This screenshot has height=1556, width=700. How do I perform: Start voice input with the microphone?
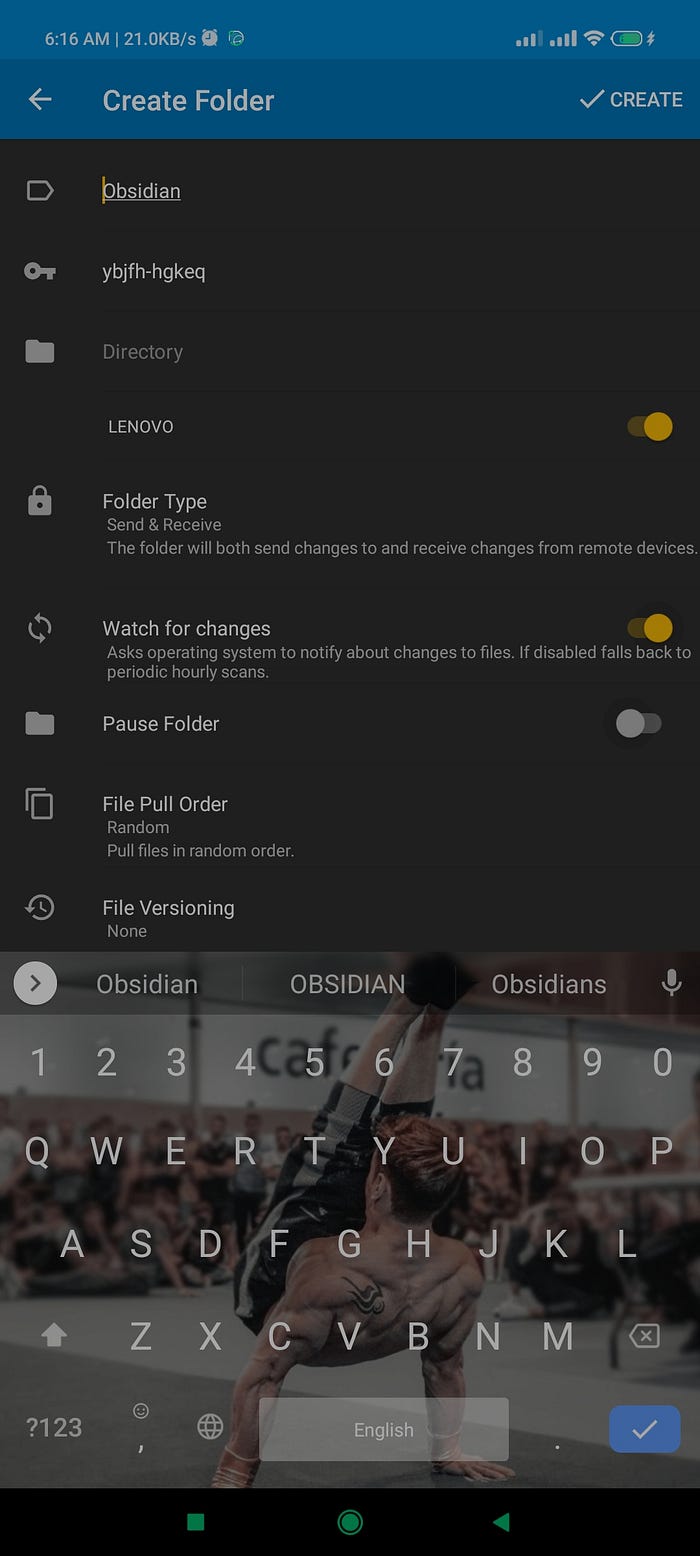click(x=671, y=984)
